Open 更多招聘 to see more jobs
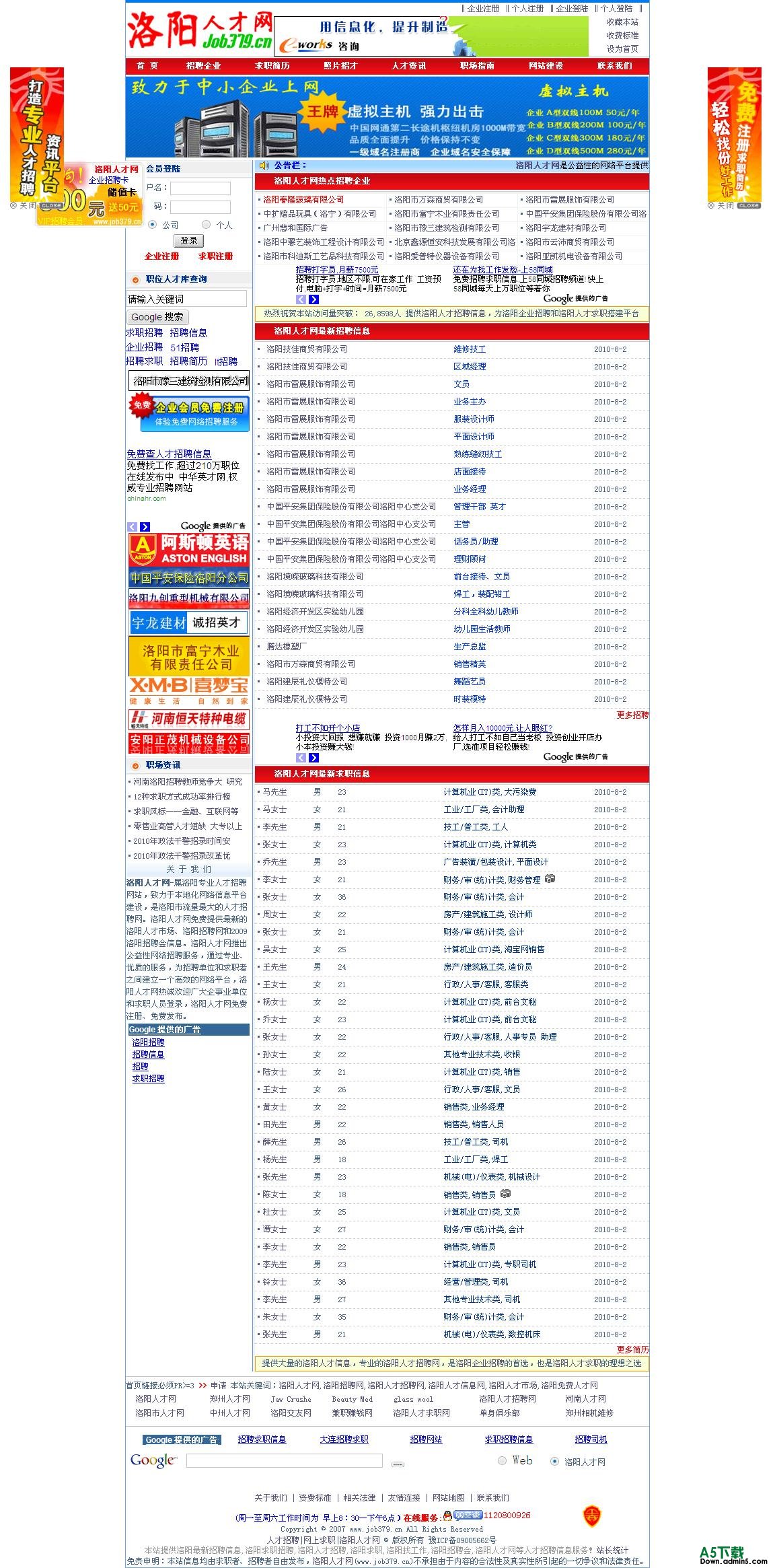 pyautogui.click(x=632, y=715)
